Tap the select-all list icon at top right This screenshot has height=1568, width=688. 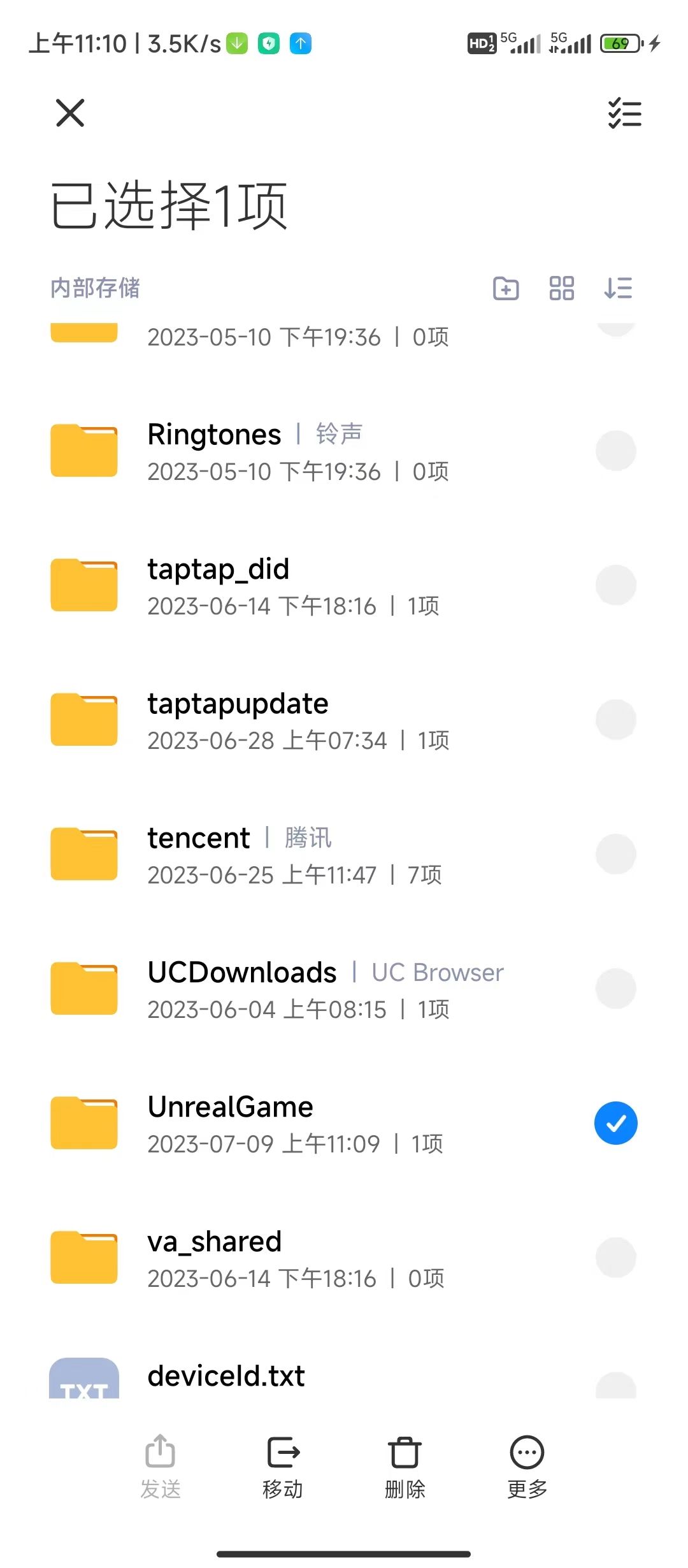click(623, 113)
